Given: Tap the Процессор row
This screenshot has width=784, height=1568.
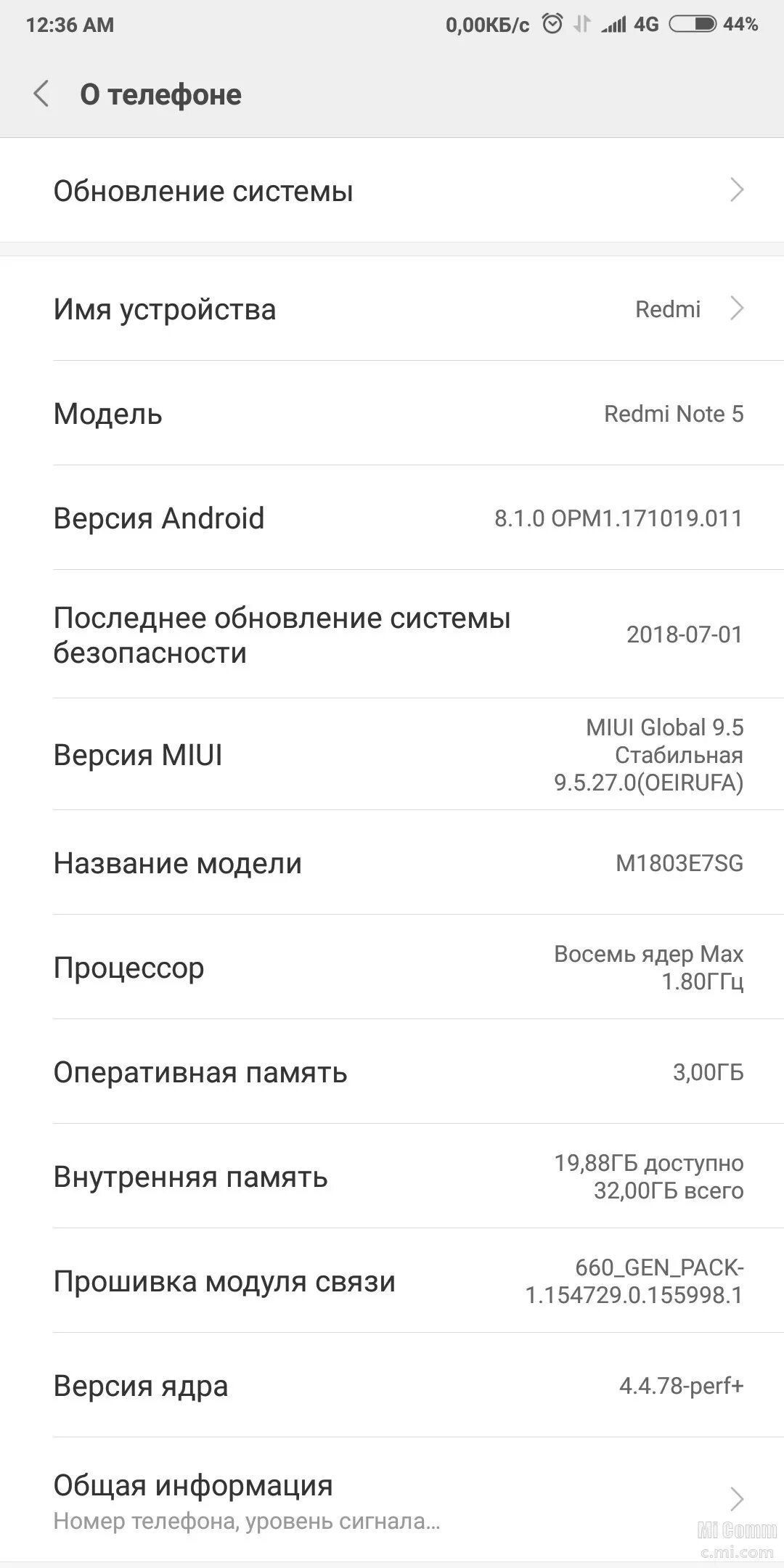Looking at the screenshot, I should click(392, 968).
